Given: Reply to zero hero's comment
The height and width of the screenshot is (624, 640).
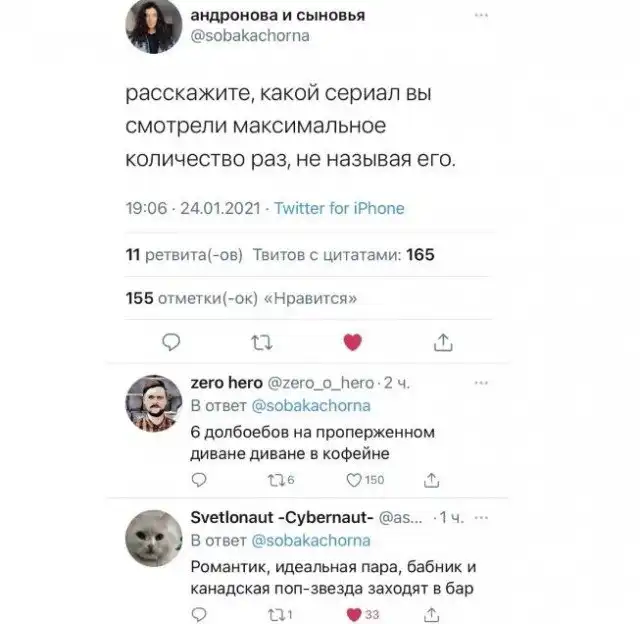Looking at the screenshot, I should coord(198,480).
